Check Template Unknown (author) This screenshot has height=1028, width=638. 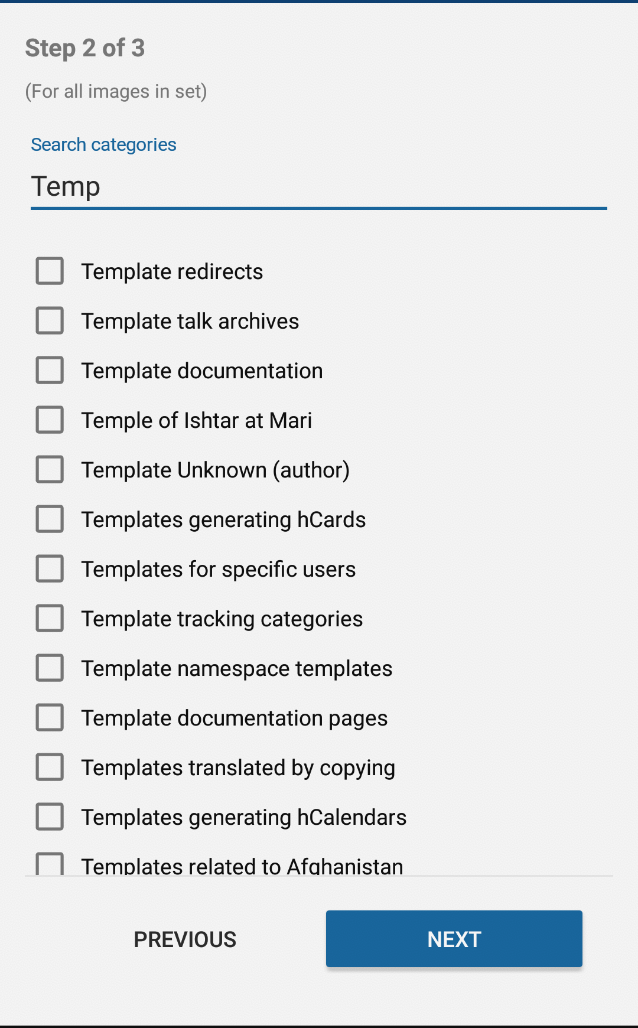tap(50, 469)
